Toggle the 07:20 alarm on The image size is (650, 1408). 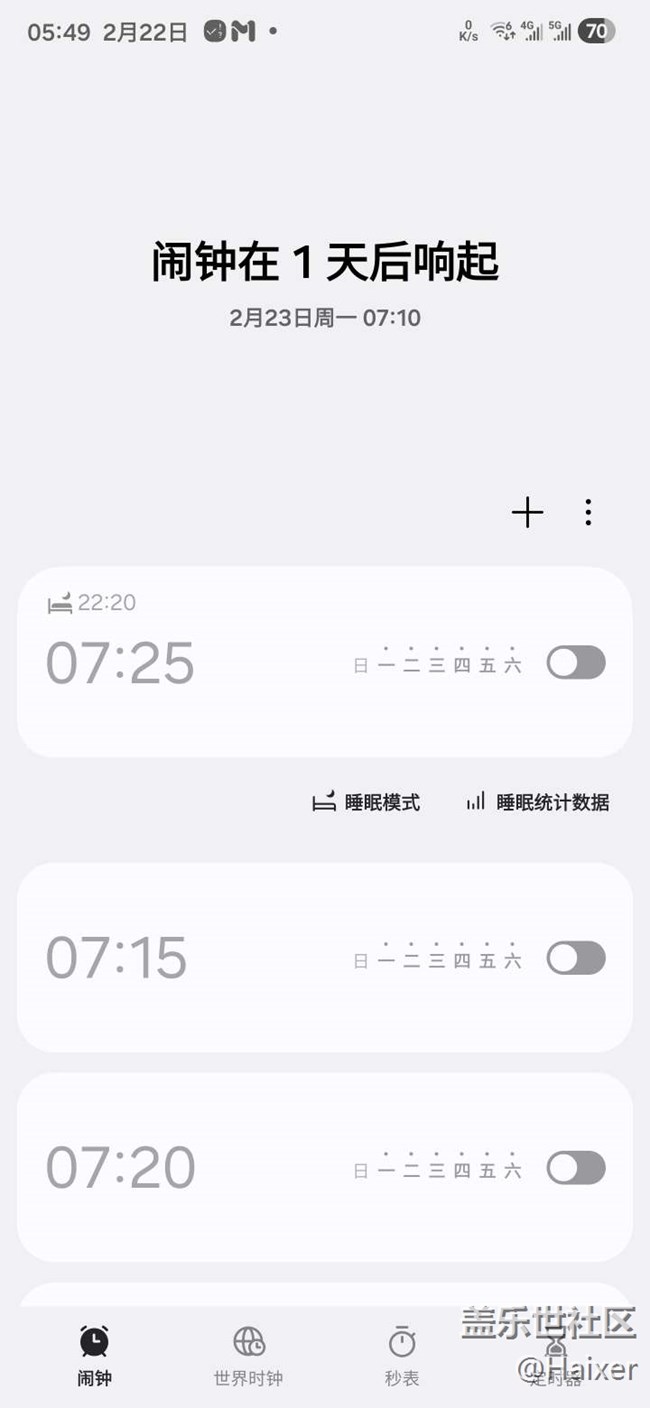[x=575, y=1167]
